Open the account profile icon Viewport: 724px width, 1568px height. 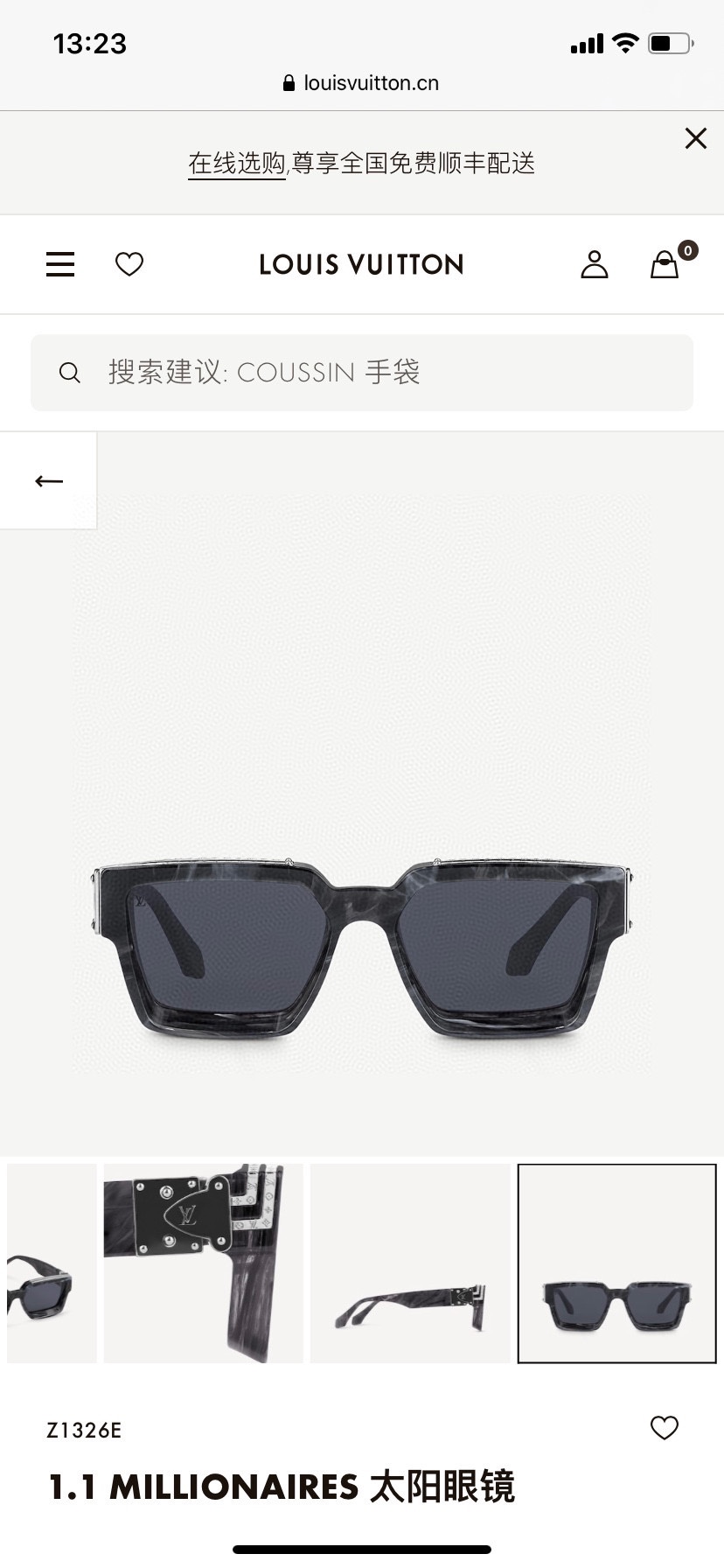594,264
